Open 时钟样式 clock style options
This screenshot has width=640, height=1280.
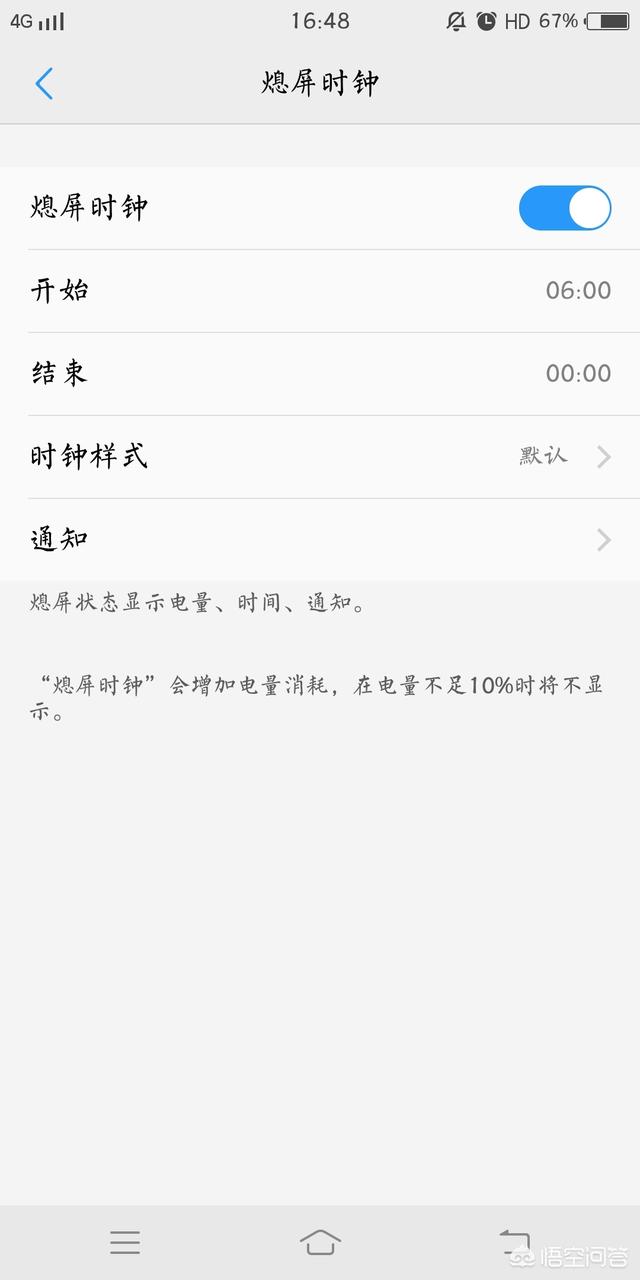[320, 457]
